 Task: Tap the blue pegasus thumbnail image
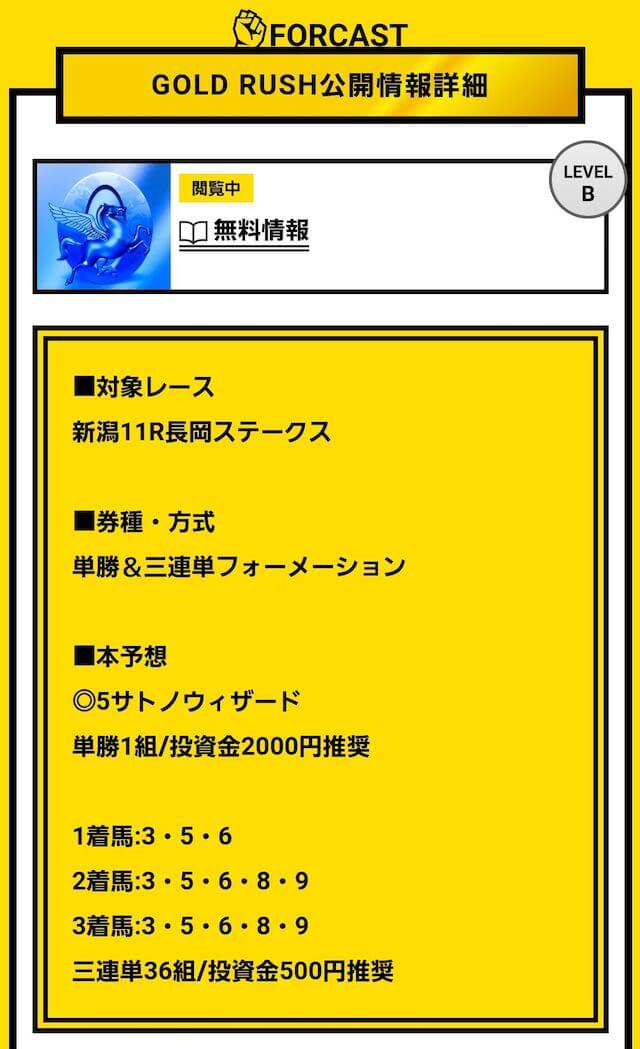pyautogui.click(x=104, y=227)
